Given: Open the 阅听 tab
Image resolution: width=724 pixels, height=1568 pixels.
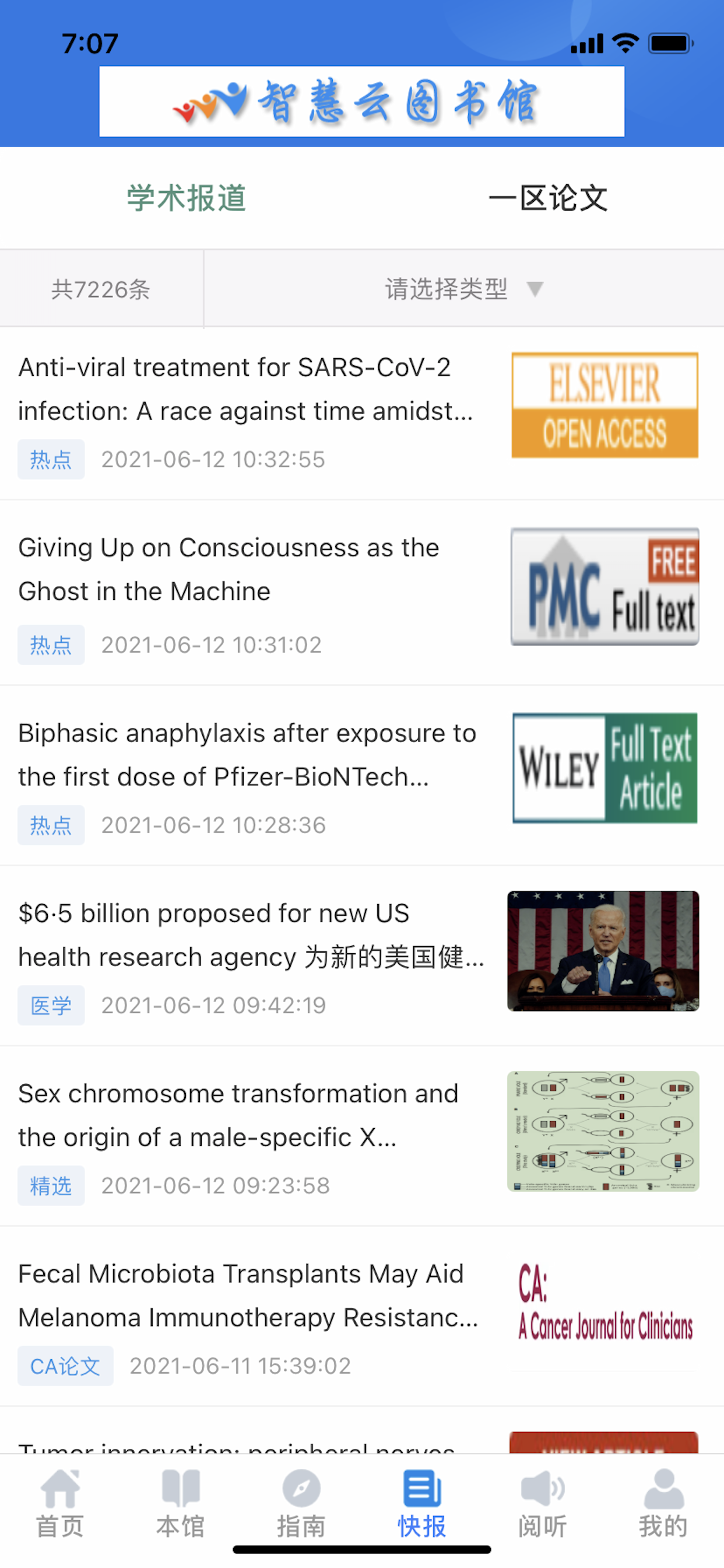Looking at the screenshot, I should (x=543, y=1502).
